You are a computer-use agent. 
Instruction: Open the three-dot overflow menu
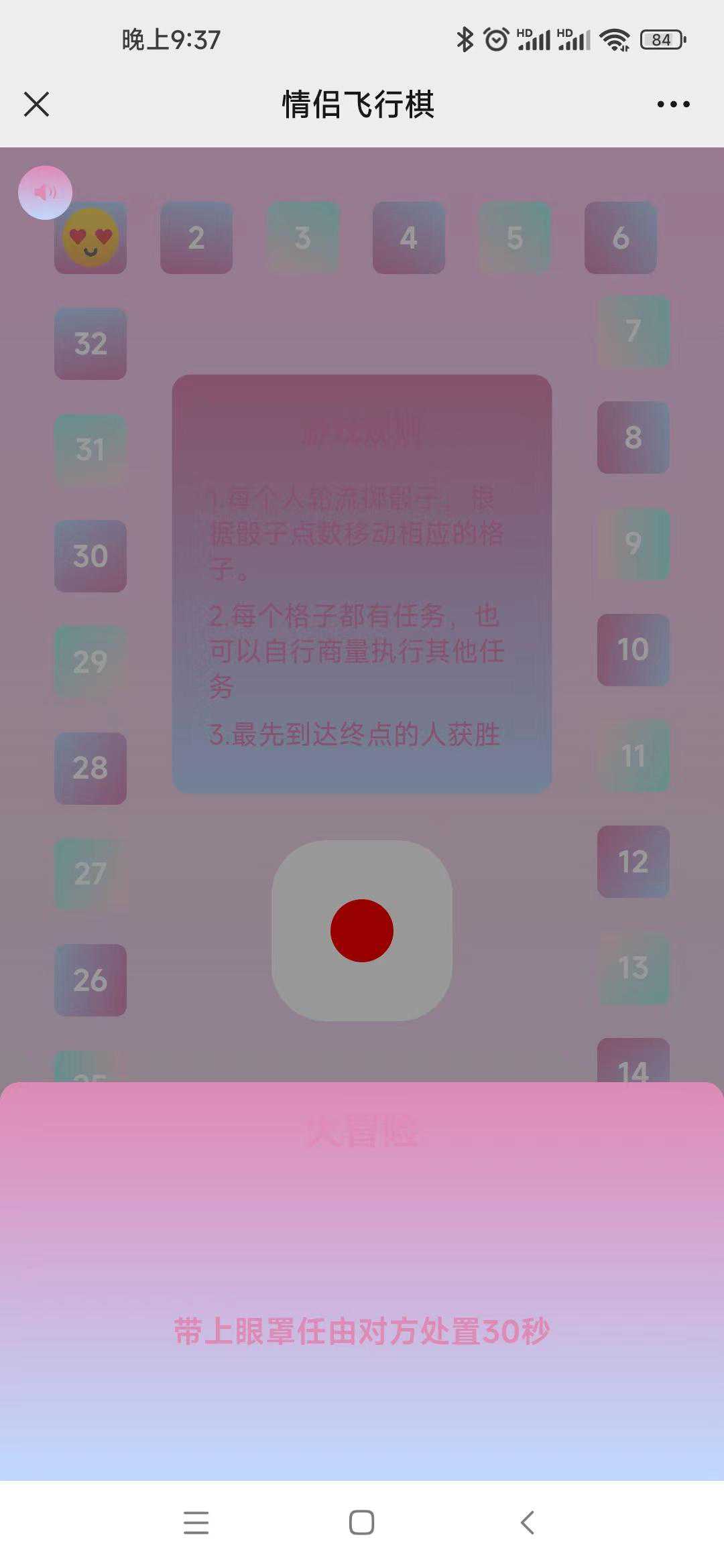(x=673, y=105)
